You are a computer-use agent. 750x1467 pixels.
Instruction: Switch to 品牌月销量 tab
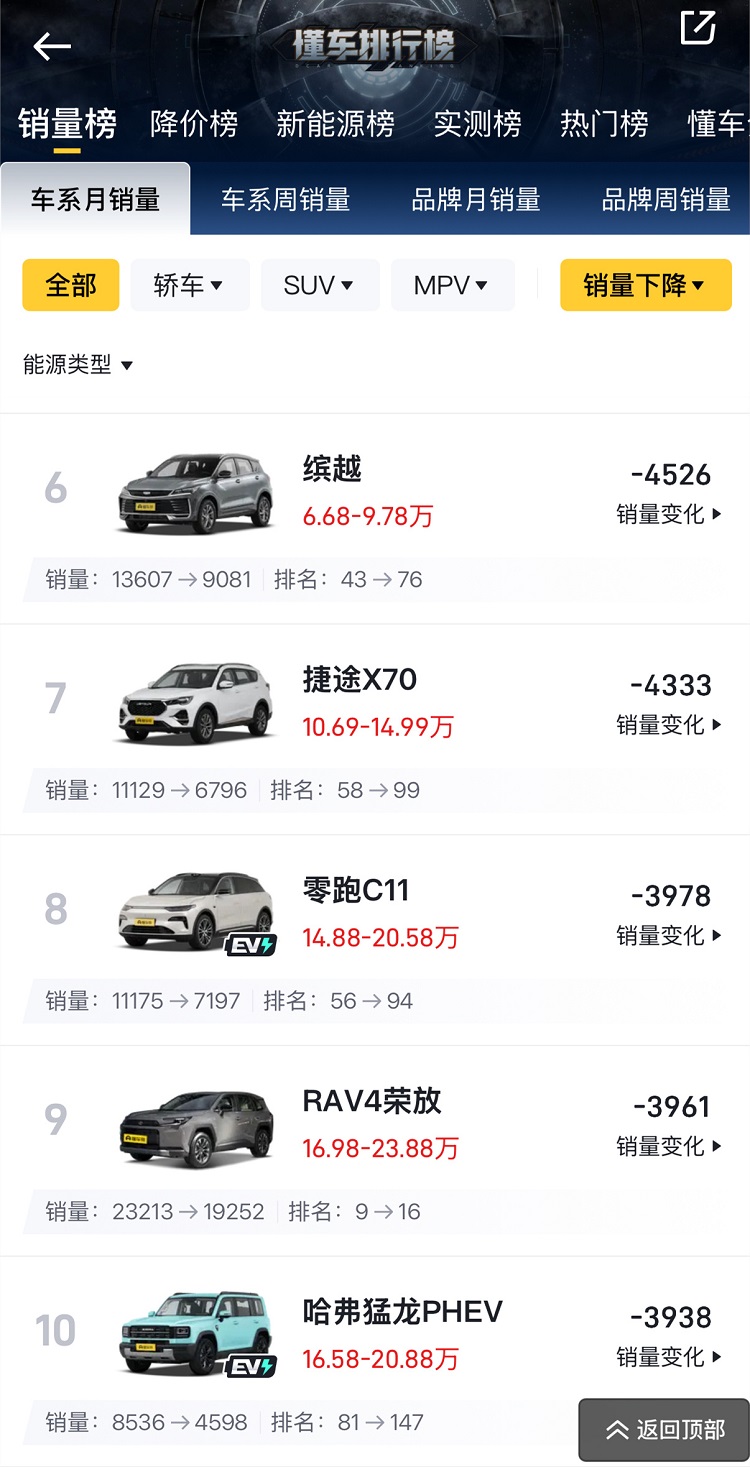click(475, 198)
